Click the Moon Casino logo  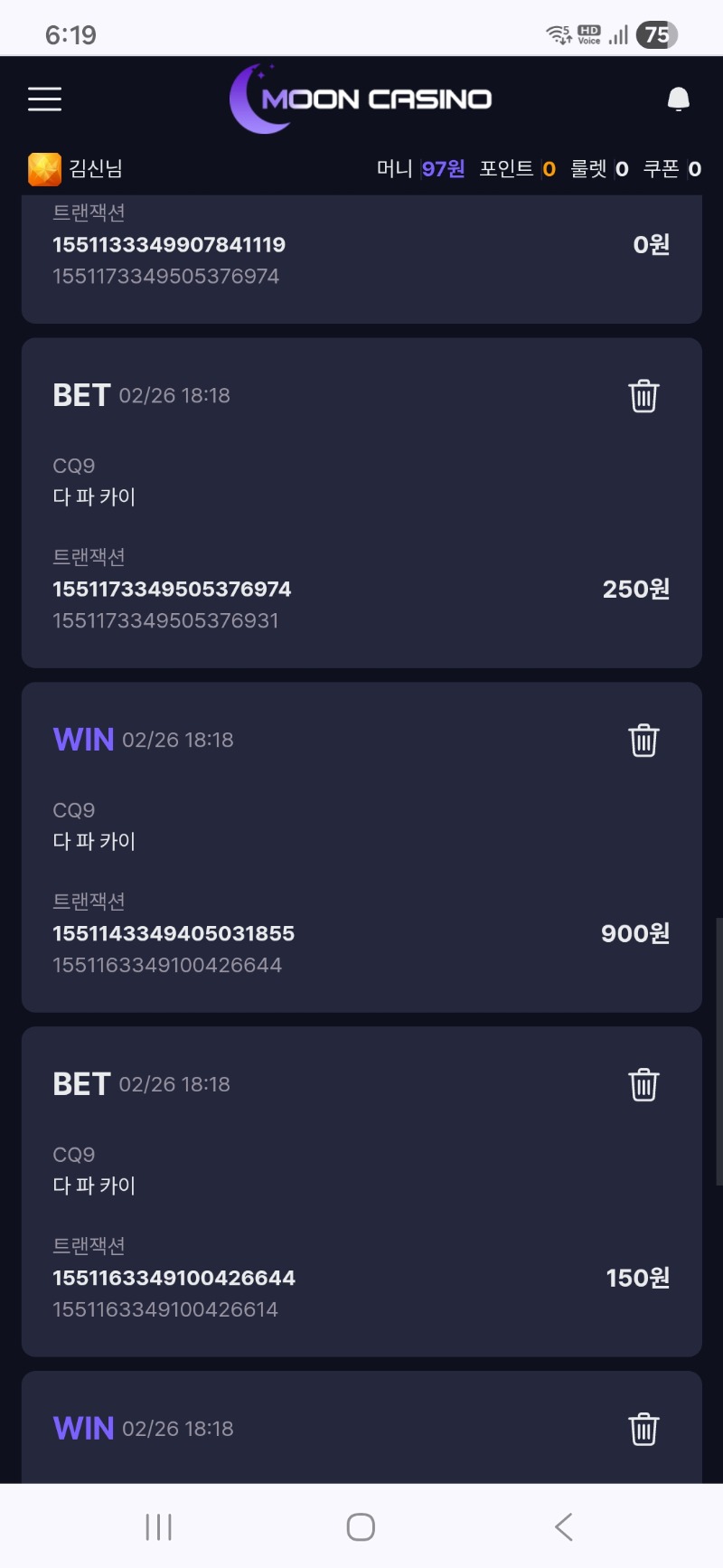pyautogui.click(x=361, y=98)
